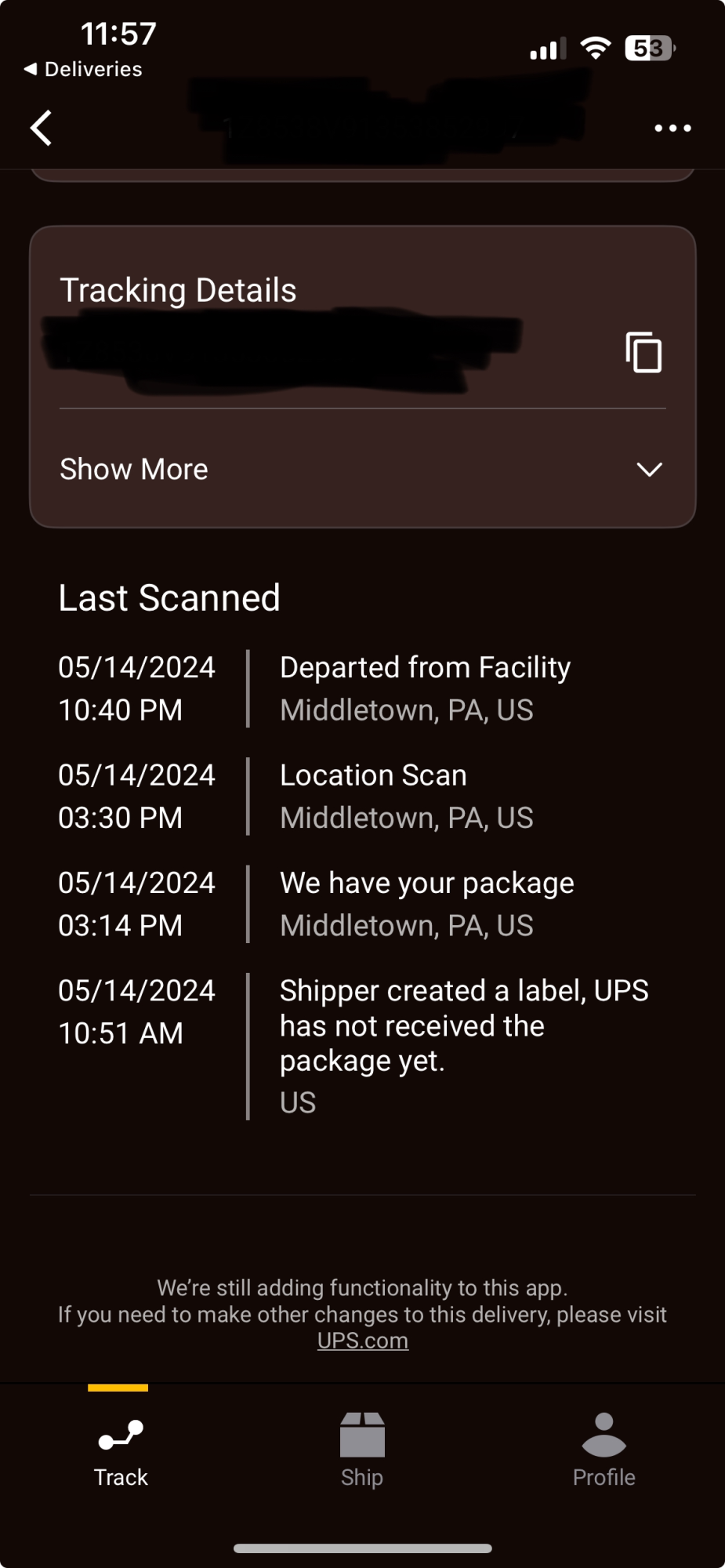
Task: Copy the tracking number
Action: [643, 352]
